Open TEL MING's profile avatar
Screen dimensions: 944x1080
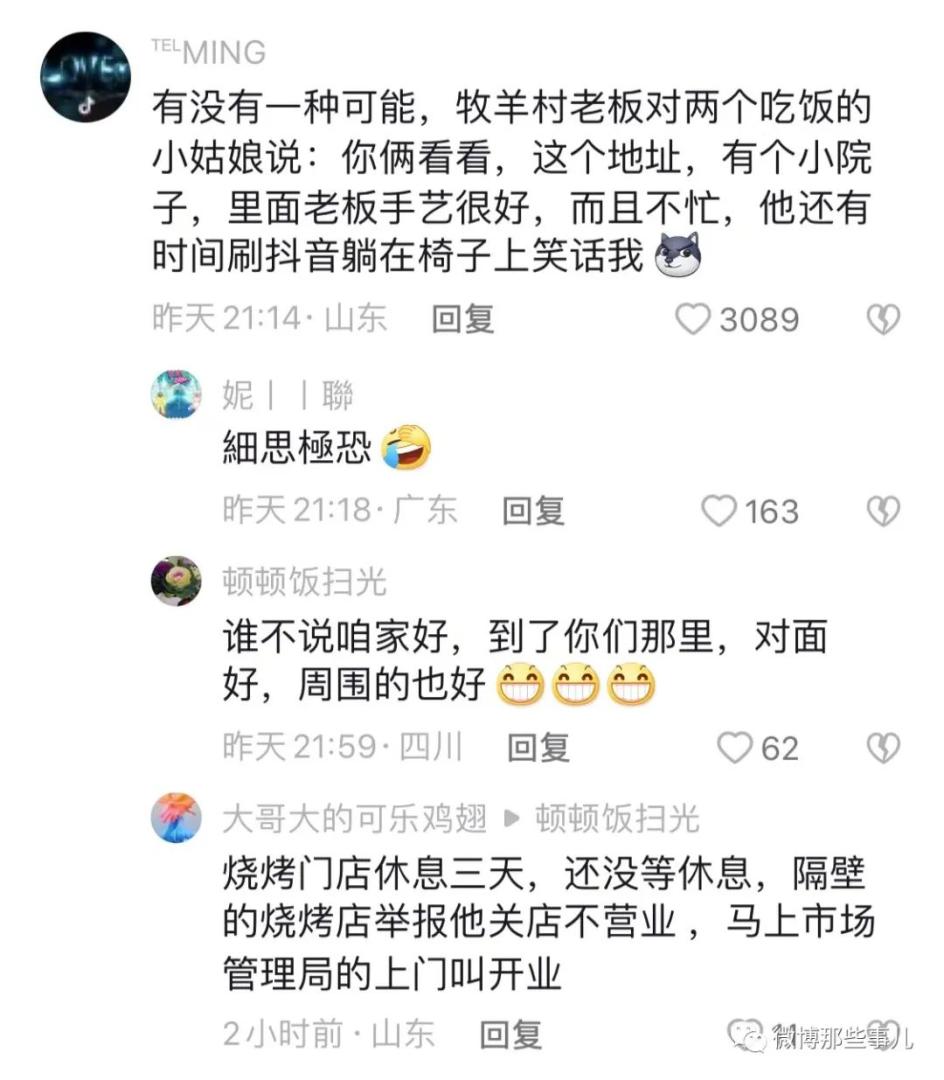[x=86, y=77]
